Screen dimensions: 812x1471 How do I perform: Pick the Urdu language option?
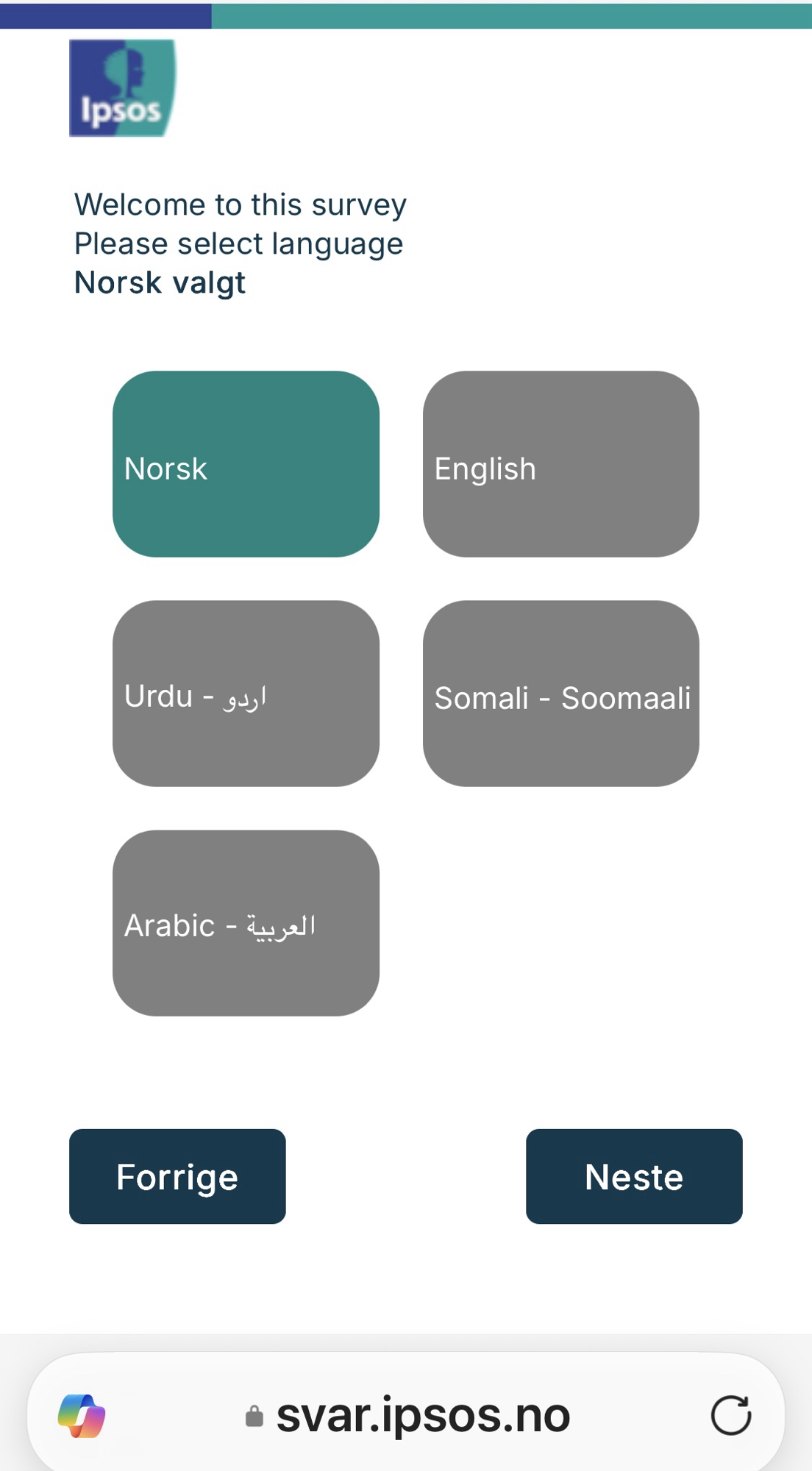pyautogui.click(x=246, y=694)
